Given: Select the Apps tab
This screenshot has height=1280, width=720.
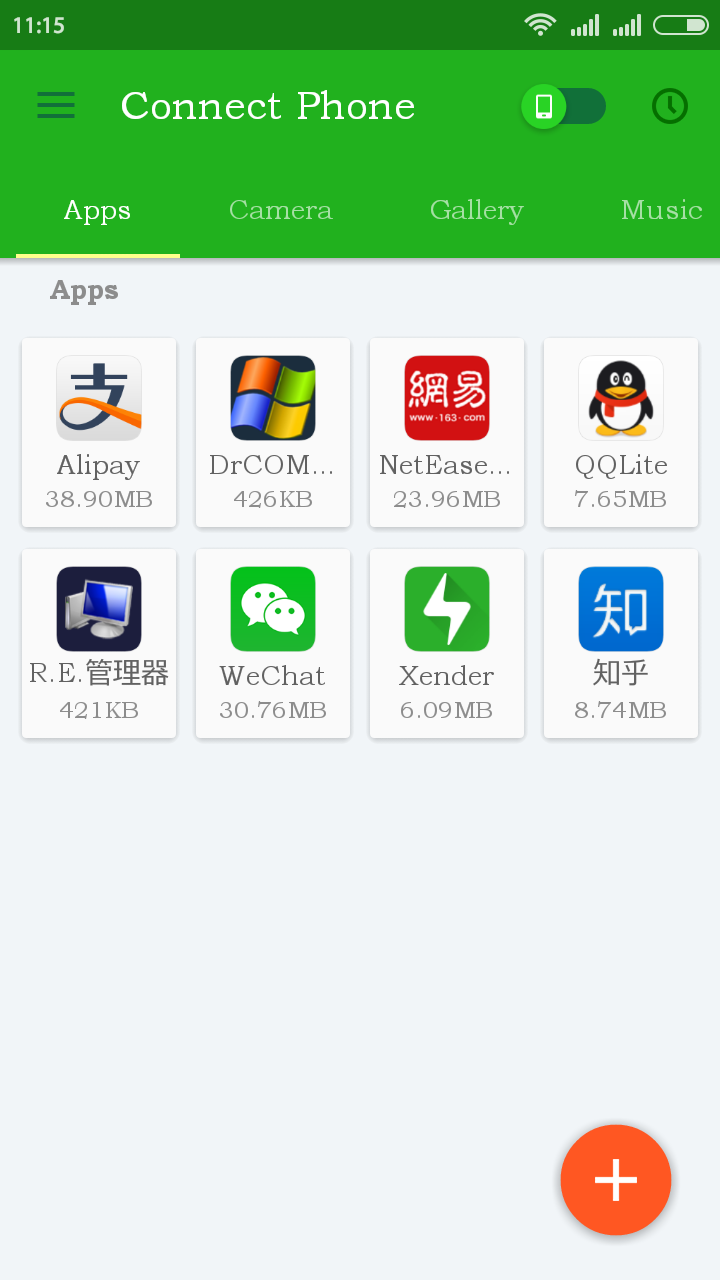Looking at the screenshot, I should pyautogui.click(x=97, y=210).
